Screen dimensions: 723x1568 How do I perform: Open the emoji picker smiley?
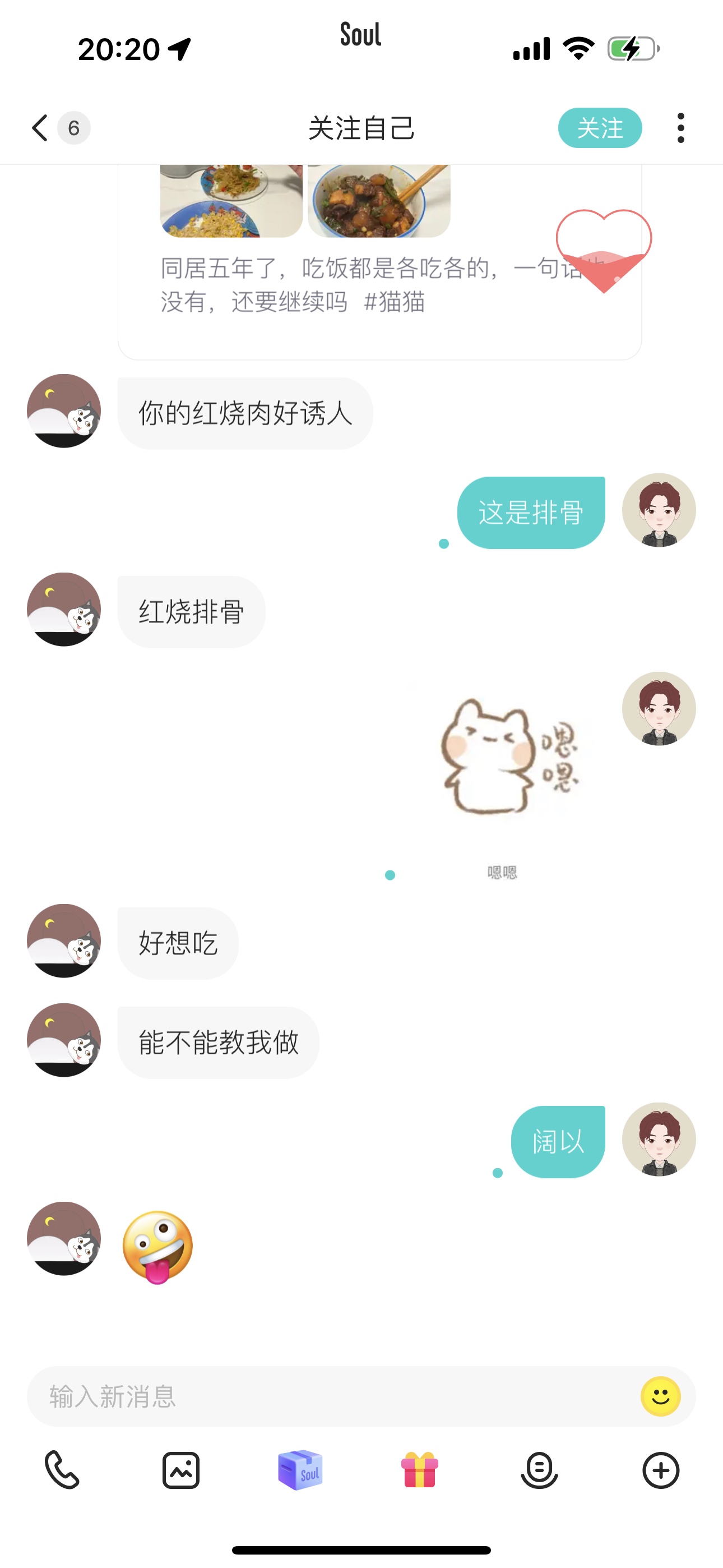coord(660,1396)
